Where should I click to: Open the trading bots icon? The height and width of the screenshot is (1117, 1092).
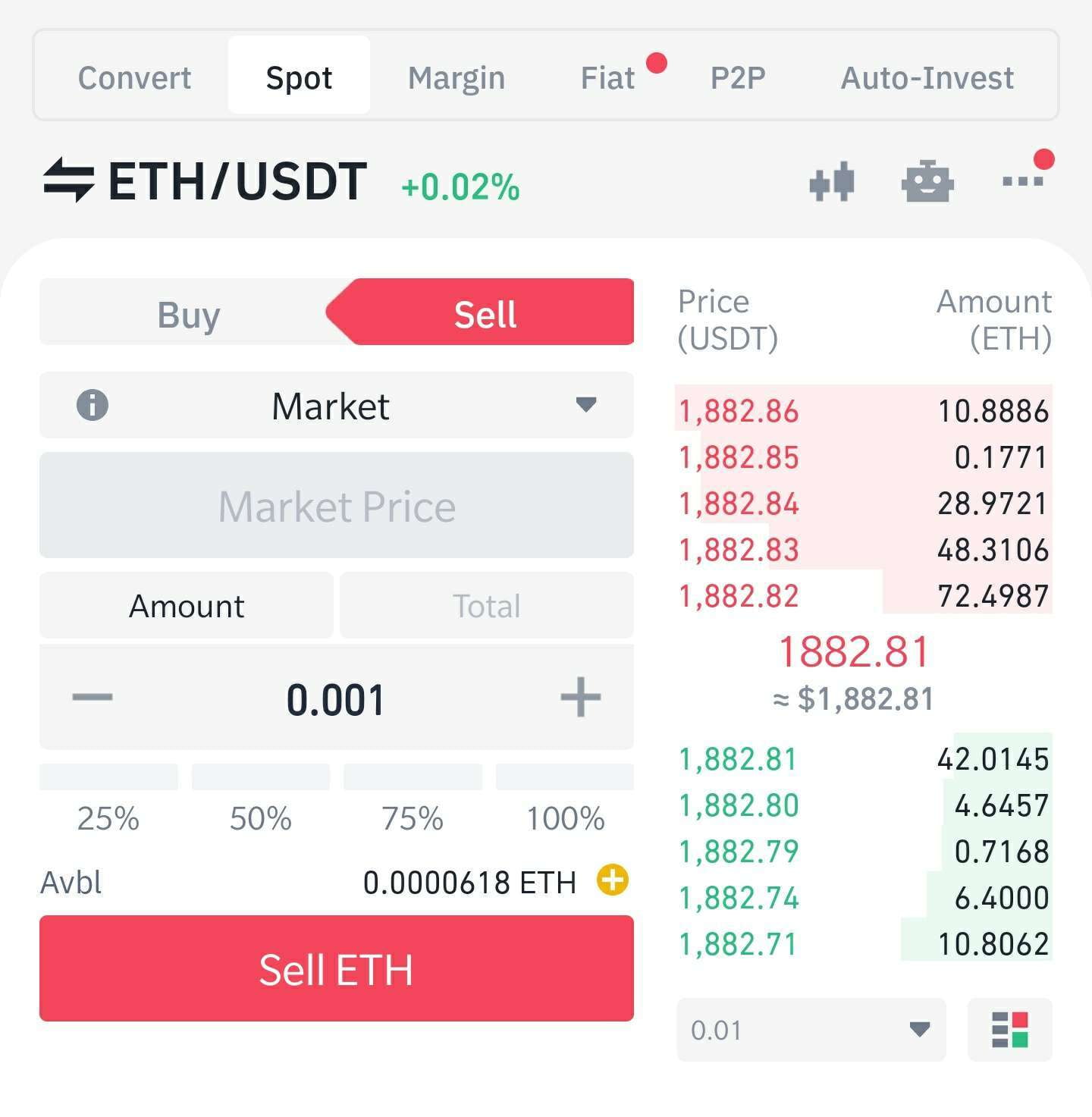[927, 182]
